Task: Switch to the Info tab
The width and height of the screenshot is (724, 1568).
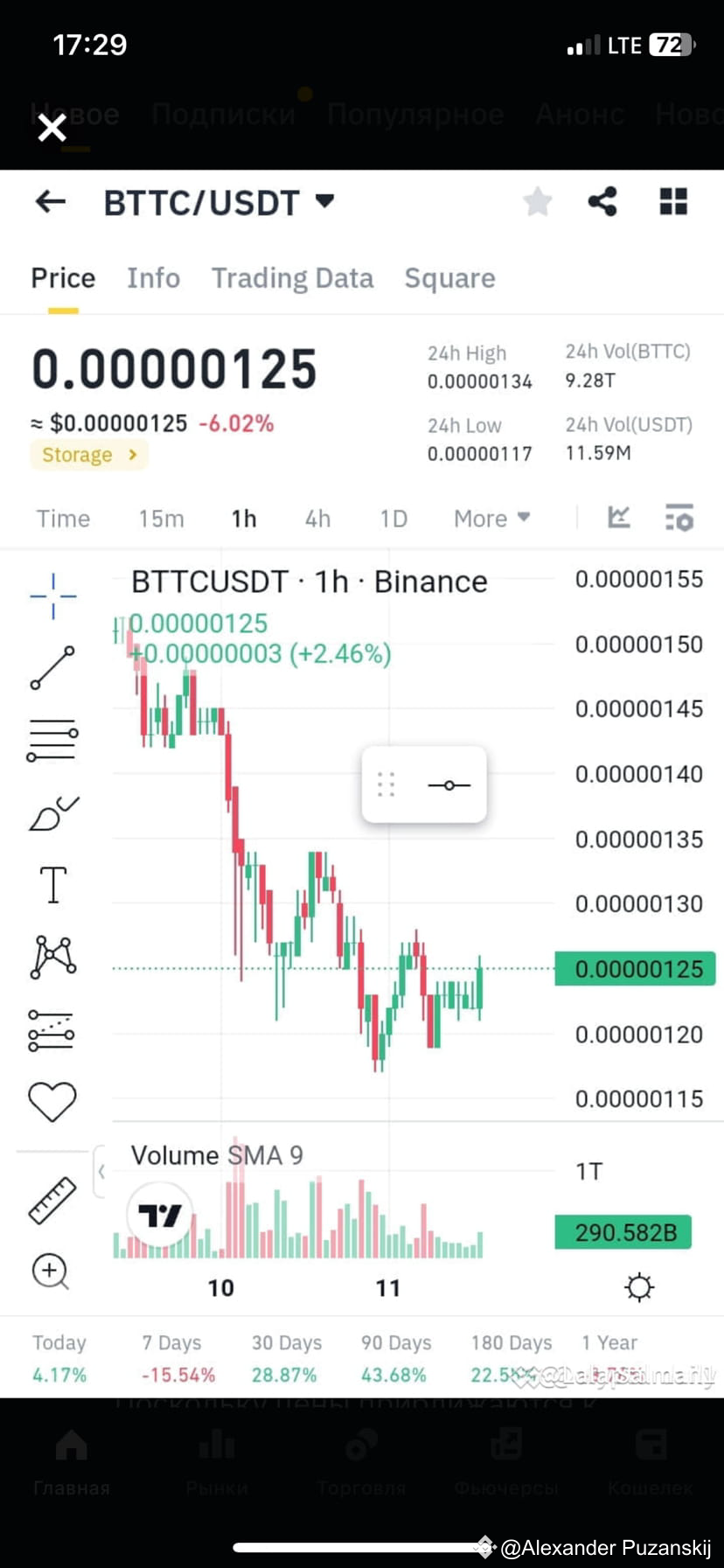Action: click(153, 278)
